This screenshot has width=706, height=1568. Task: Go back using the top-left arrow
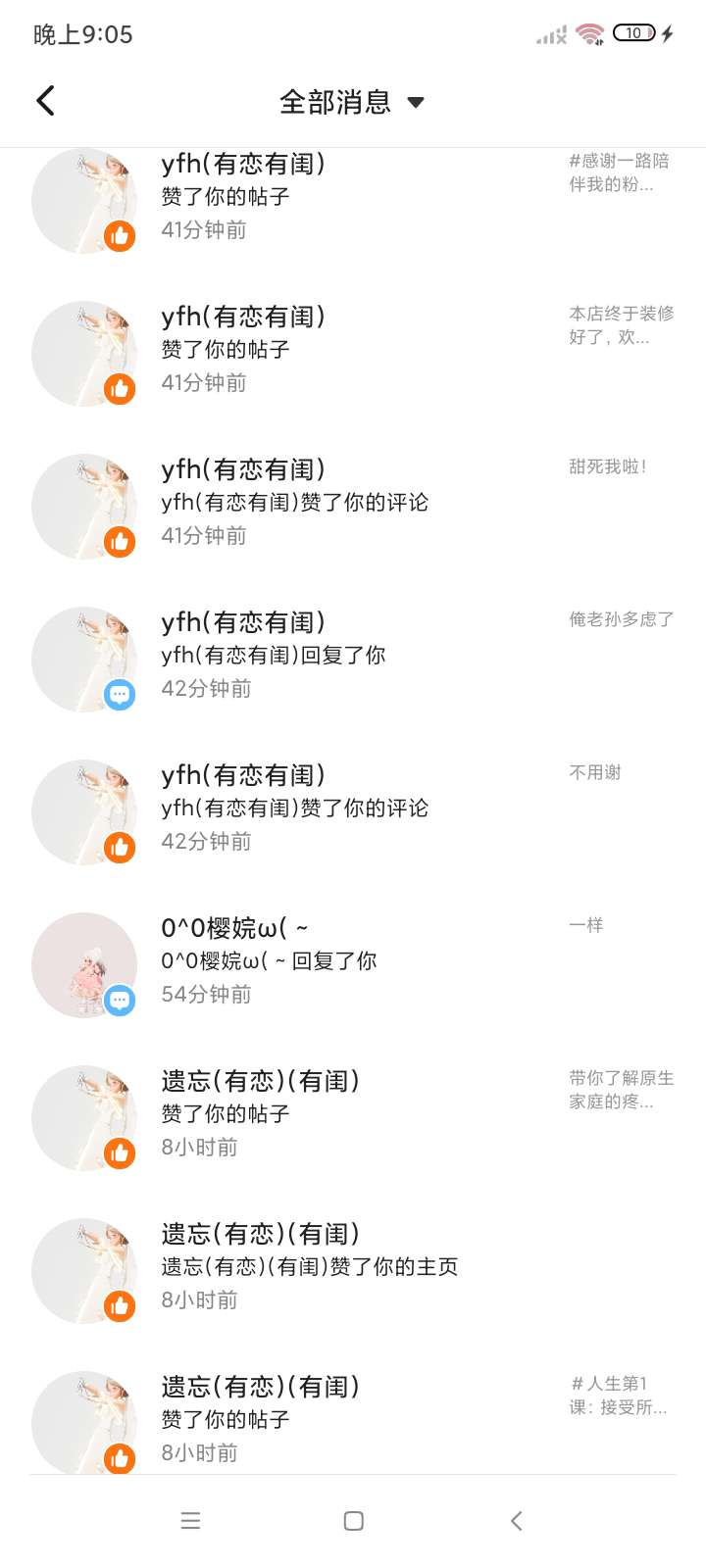(x=45, y=101)
